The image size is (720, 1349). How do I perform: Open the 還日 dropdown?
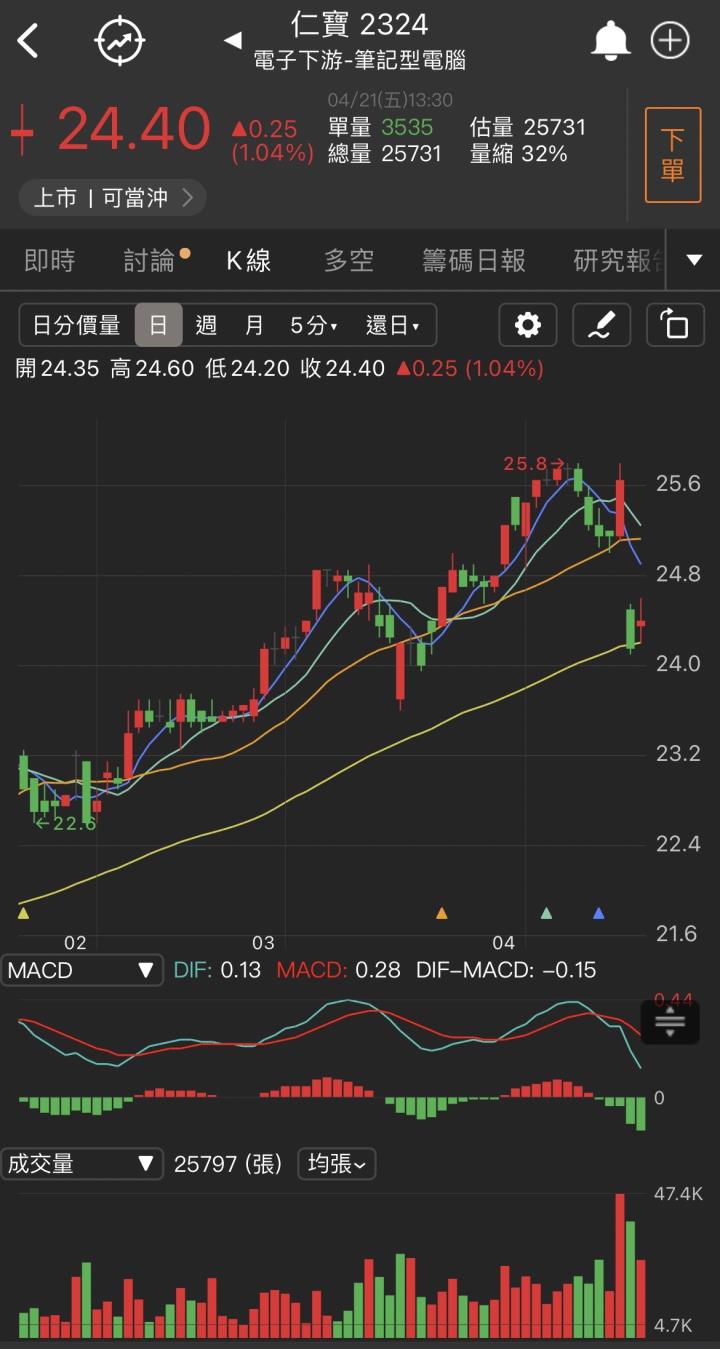pyautogui.click(x=392, y=325)
